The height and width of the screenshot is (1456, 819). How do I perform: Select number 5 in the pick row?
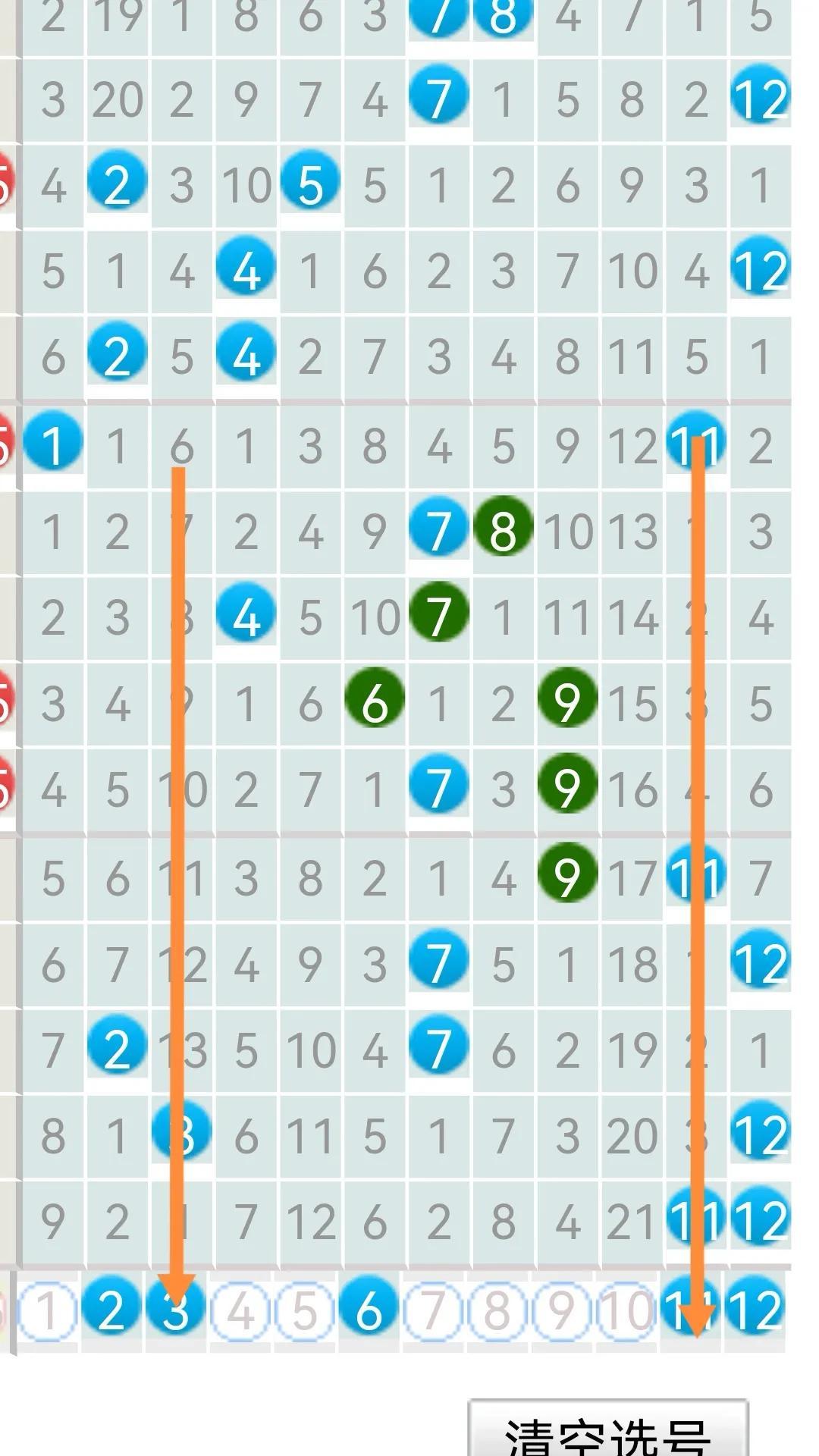tap(305, 1310)
